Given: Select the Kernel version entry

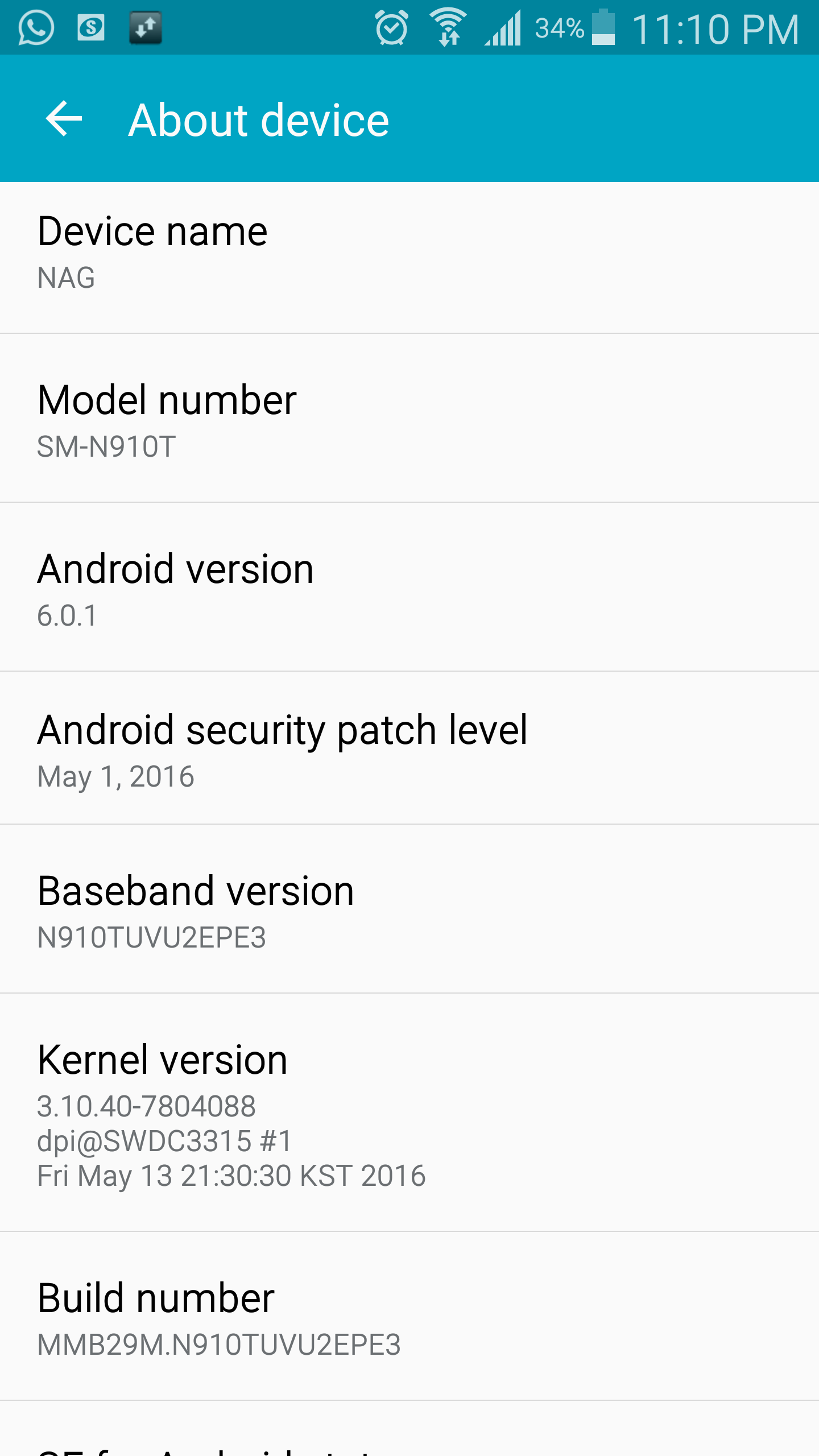Looking at the screenshot, I should [409, 1114].
